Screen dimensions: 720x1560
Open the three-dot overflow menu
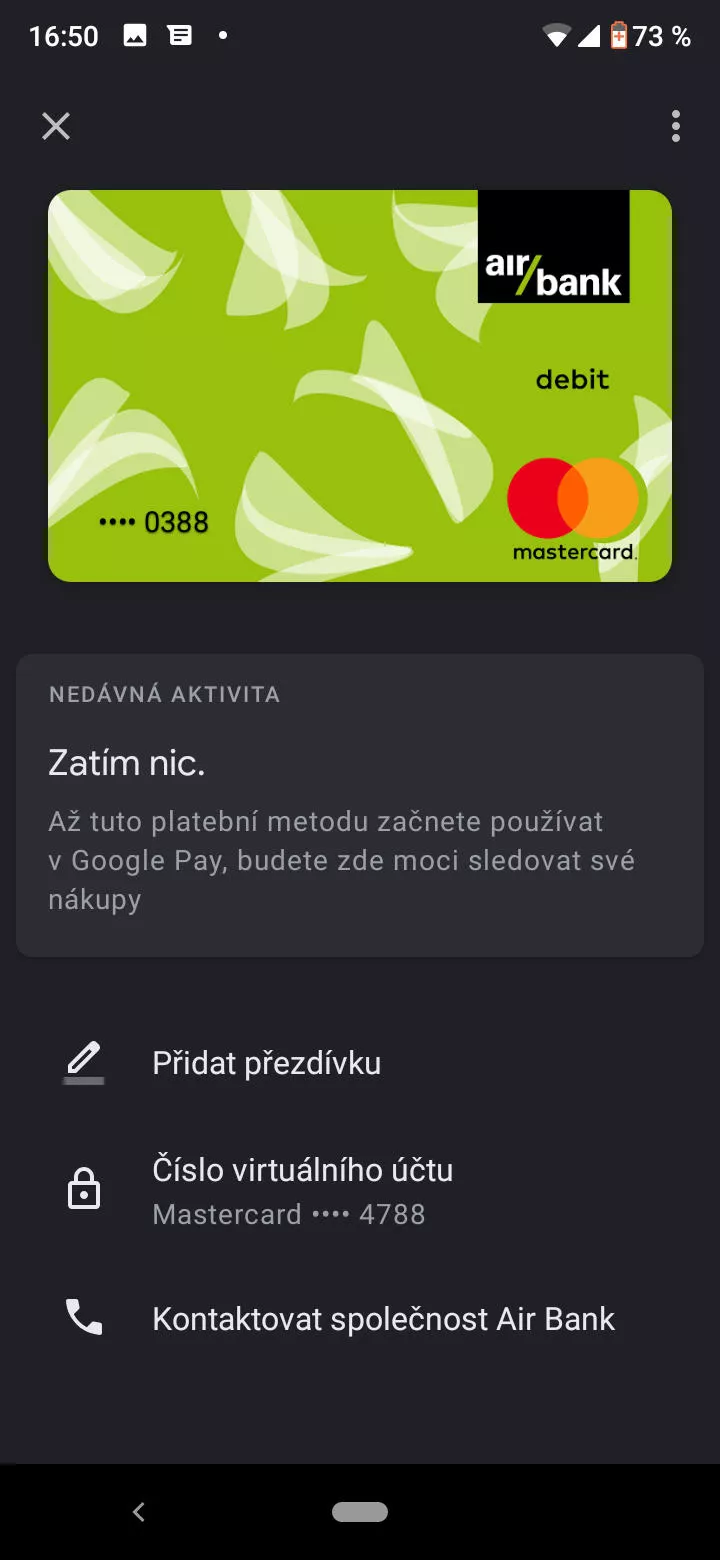pos(676,126)
